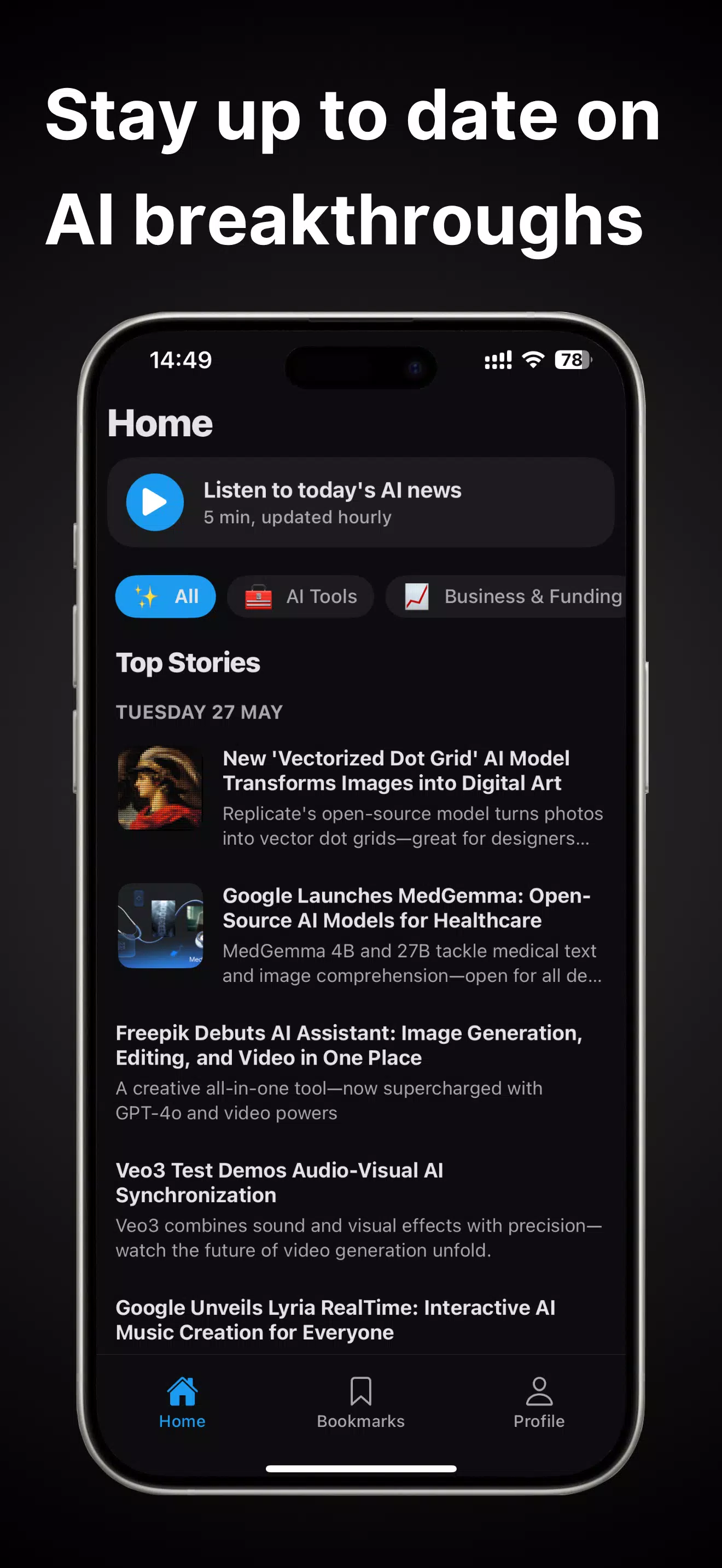The image size is (722, 1568).
Task: Click the dot grid portrait thumbnail
Action: (x=160, y=788)
